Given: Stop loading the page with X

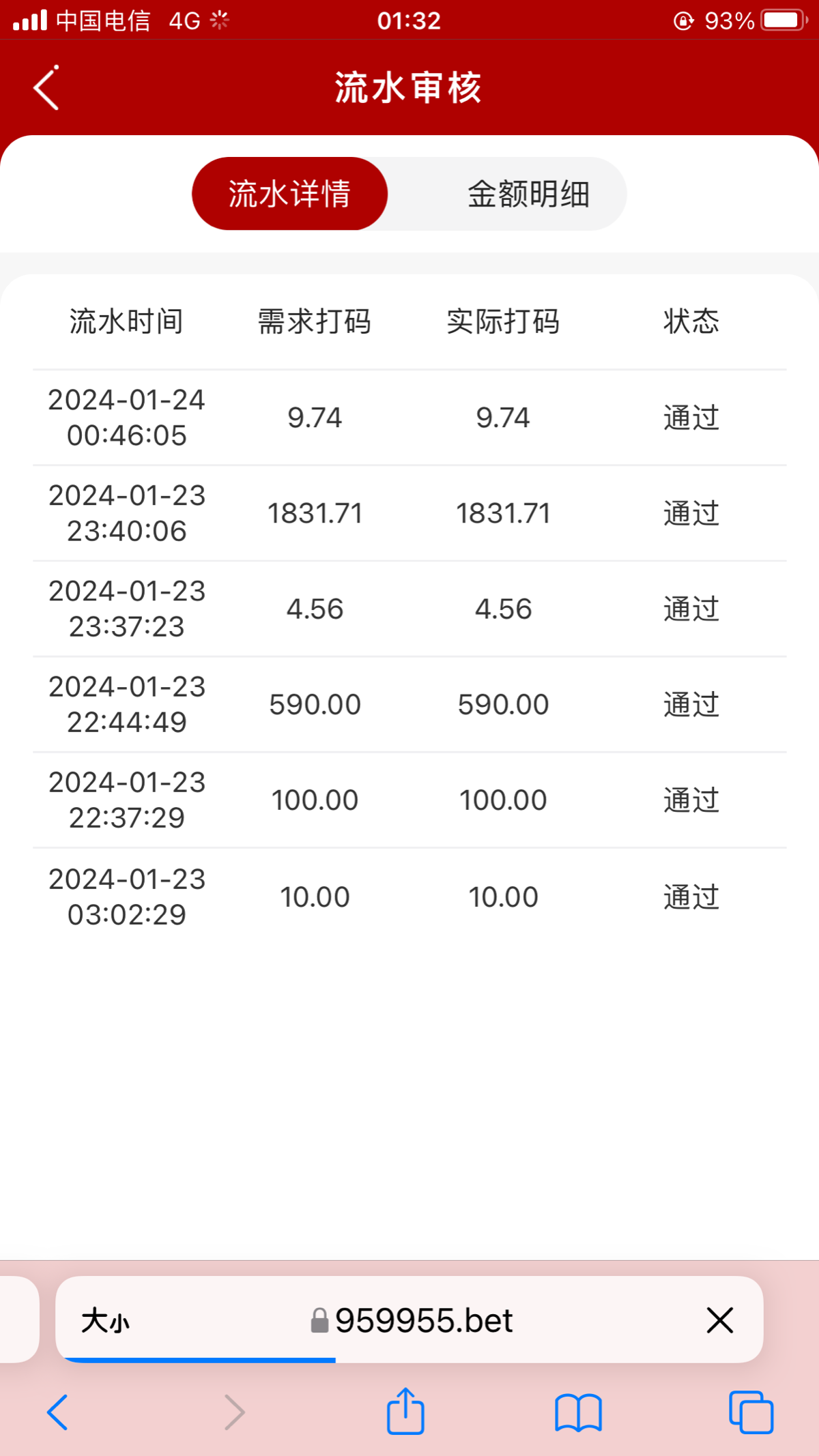Looking at the screenshot, I should tap(719, 1321).
